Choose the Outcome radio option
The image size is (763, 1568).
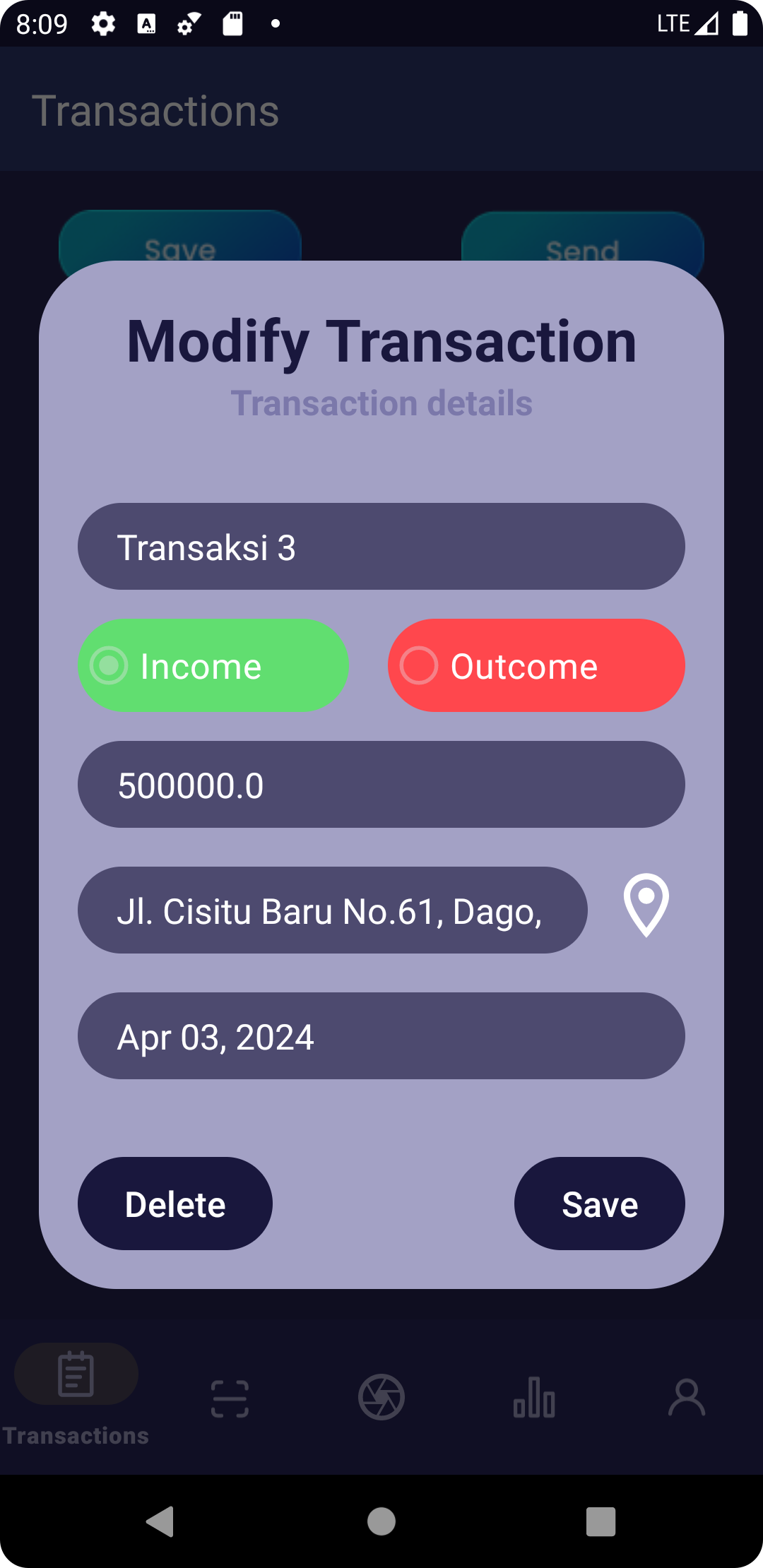click(x=536, y=665)
